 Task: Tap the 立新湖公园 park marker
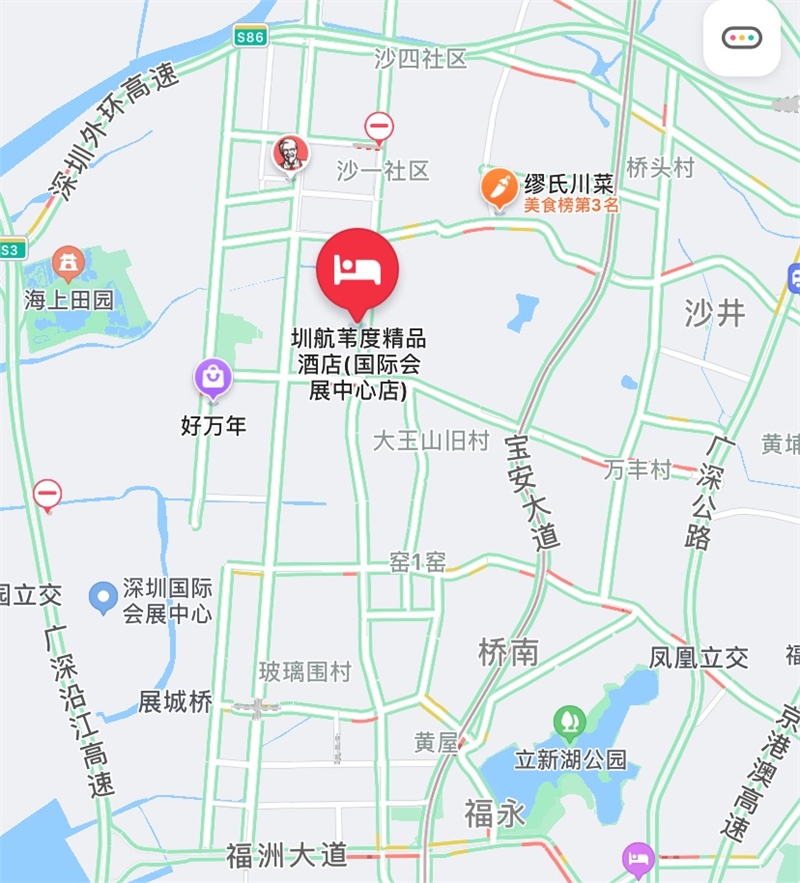[569, 721]
